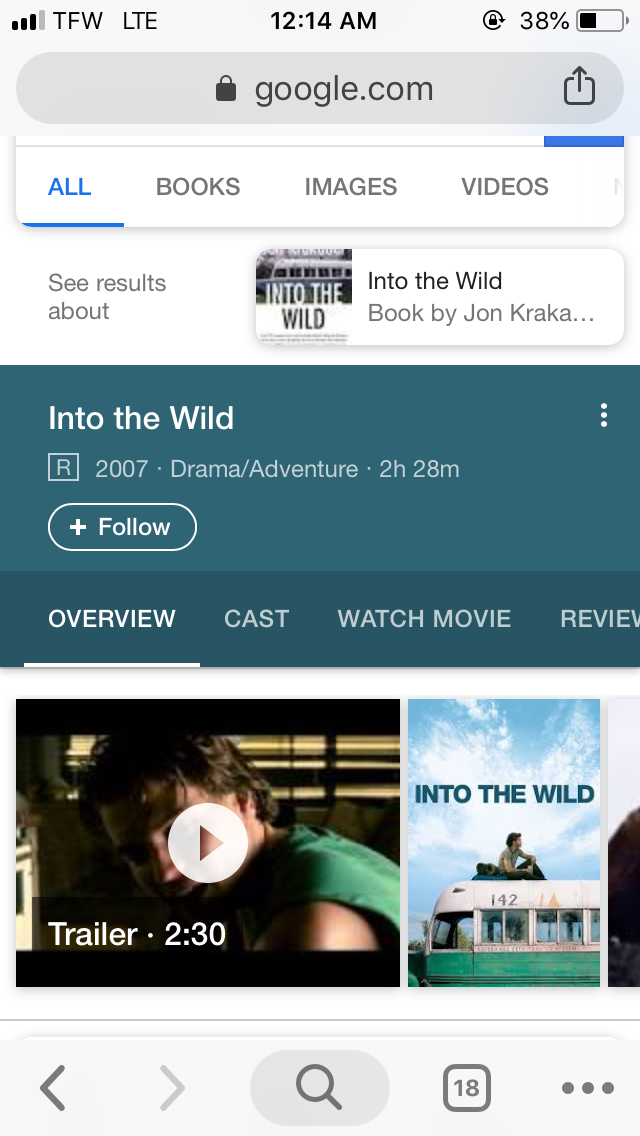Select the ALL results tab
This screenshot has width=640, height=1136.
[x=70, y=187]
